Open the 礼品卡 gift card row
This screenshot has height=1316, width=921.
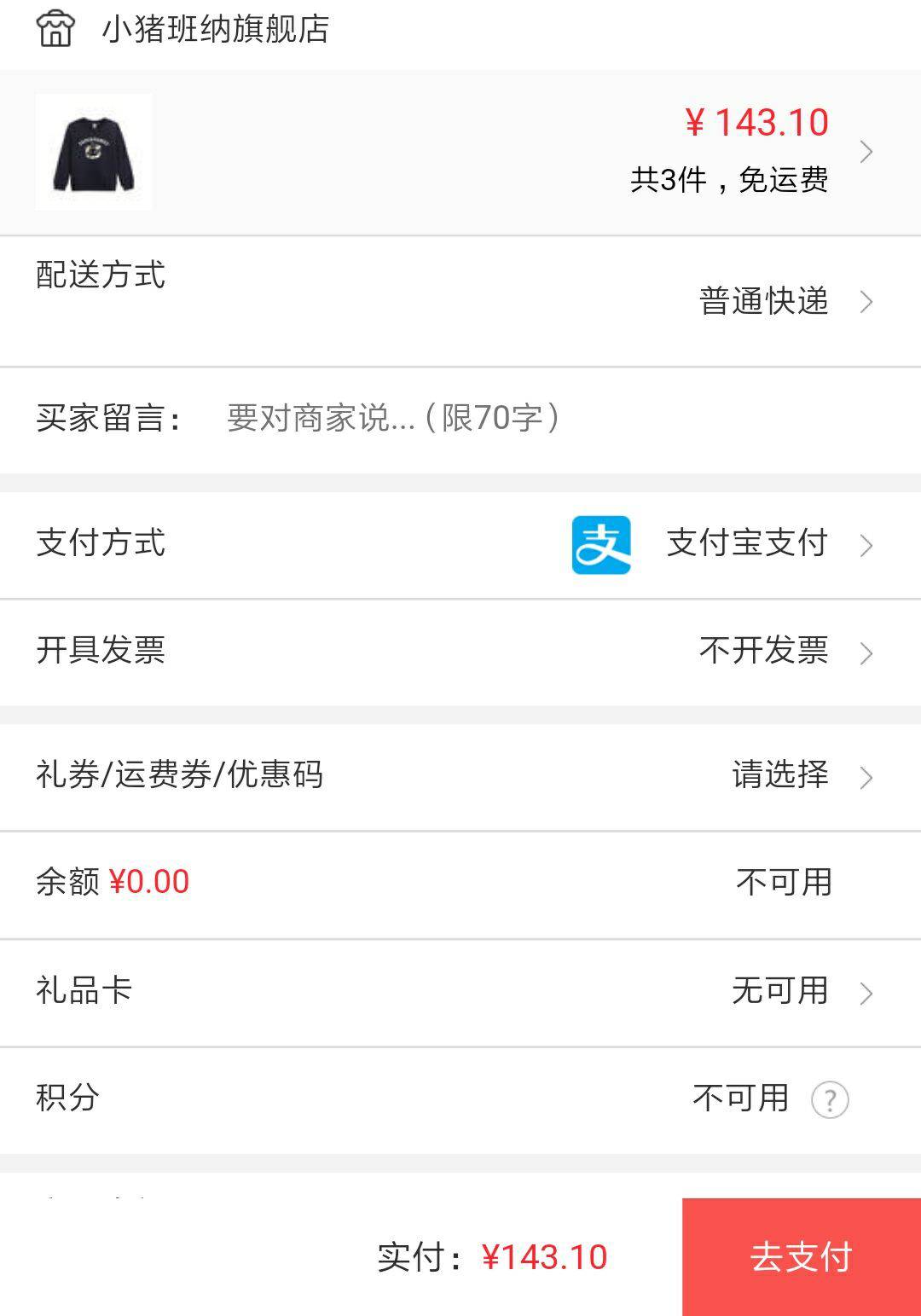click(460, 991)
